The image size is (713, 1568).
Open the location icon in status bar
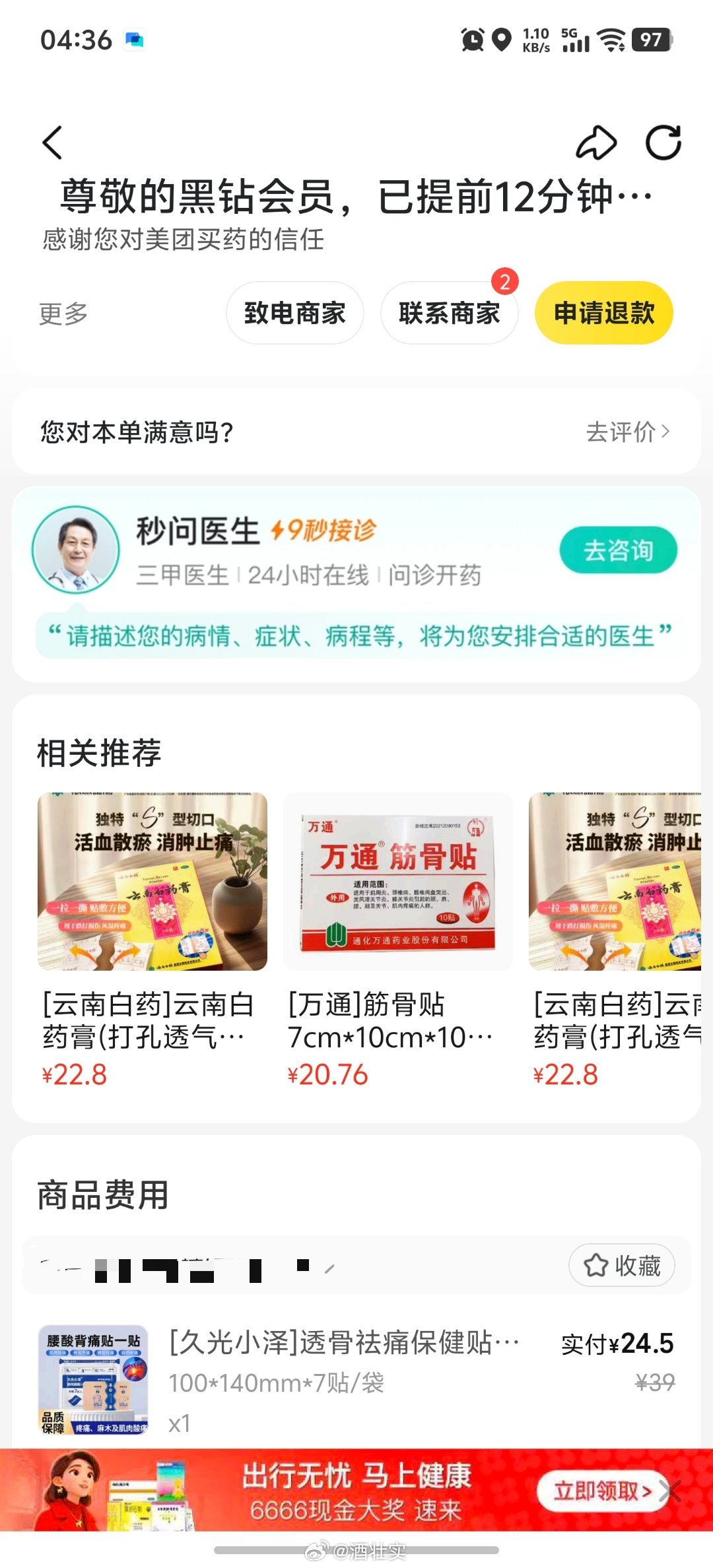point(503,41)
